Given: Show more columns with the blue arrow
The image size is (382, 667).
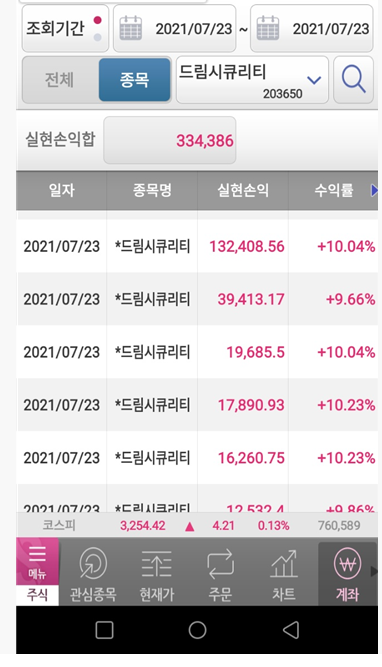Looking at the screenshot, I should pyautogui.click(x=374, y=190).
